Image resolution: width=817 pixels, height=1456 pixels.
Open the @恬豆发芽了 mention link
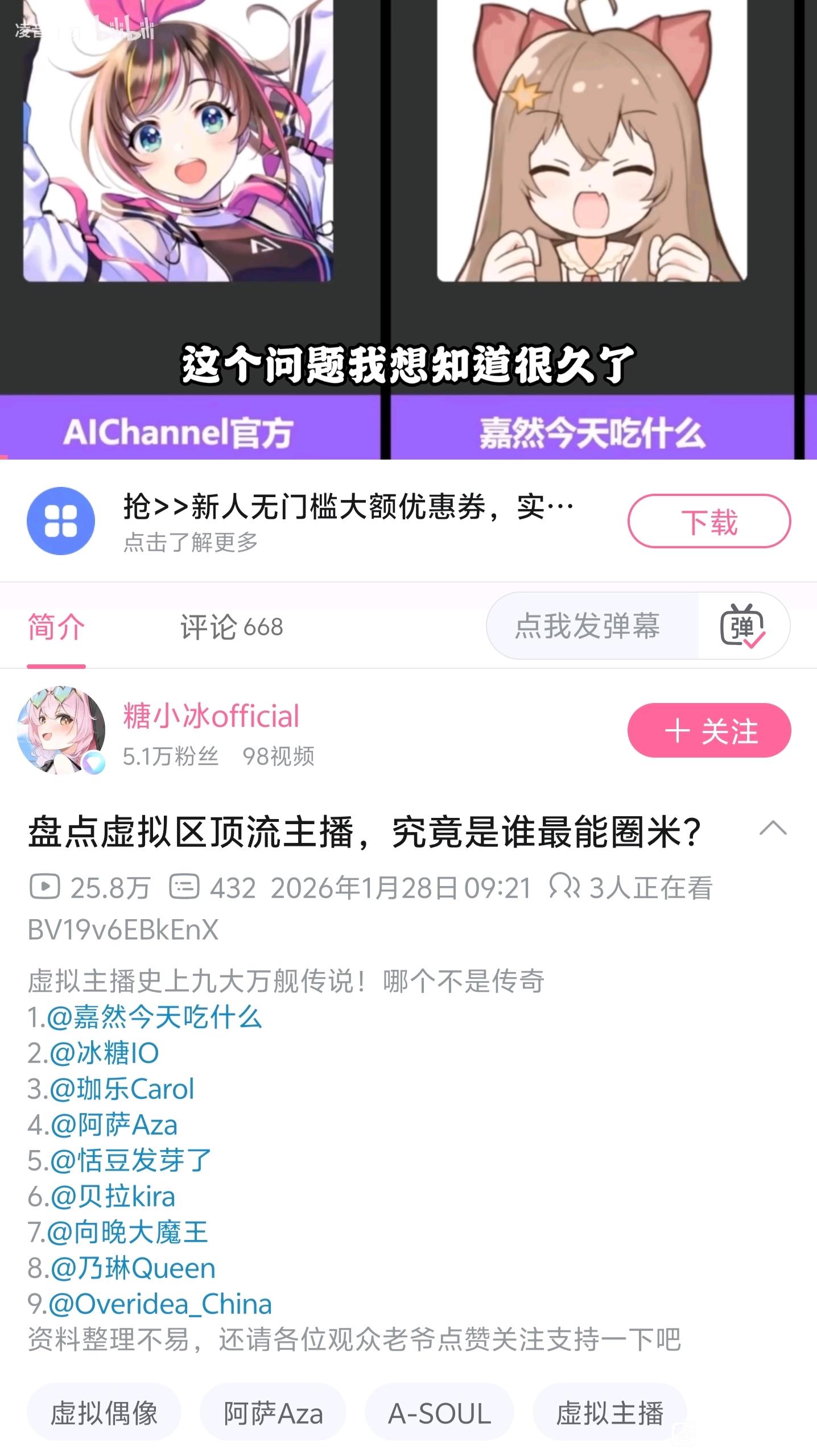[x=131, y=1160]
